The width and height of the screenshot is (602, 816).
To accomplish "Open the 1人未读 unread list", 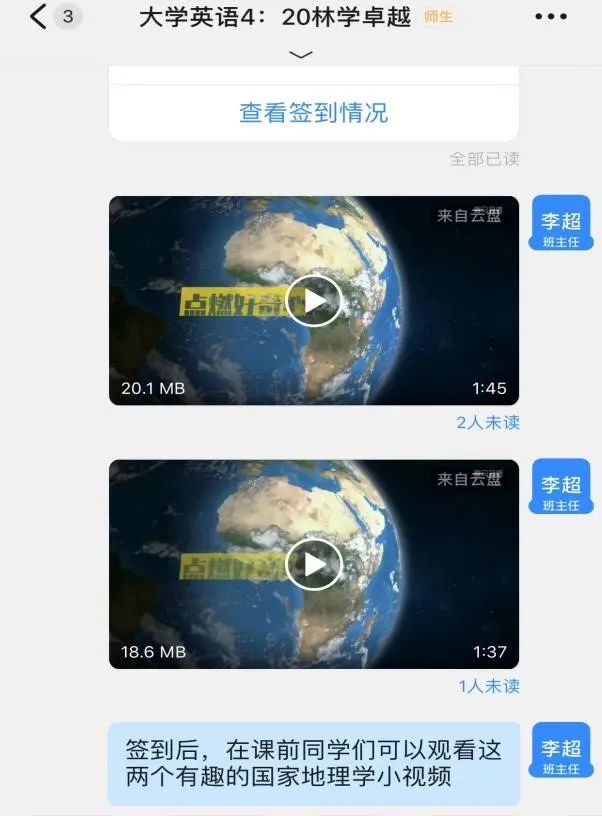I will point(489,687).
